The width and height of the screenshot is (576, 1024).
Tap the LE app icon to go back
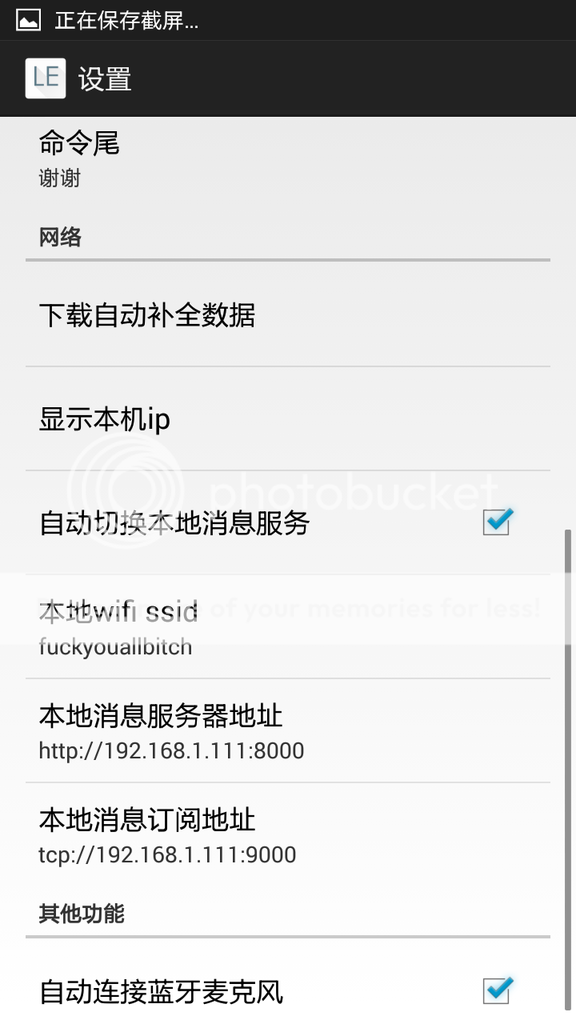tap(45, 78)
